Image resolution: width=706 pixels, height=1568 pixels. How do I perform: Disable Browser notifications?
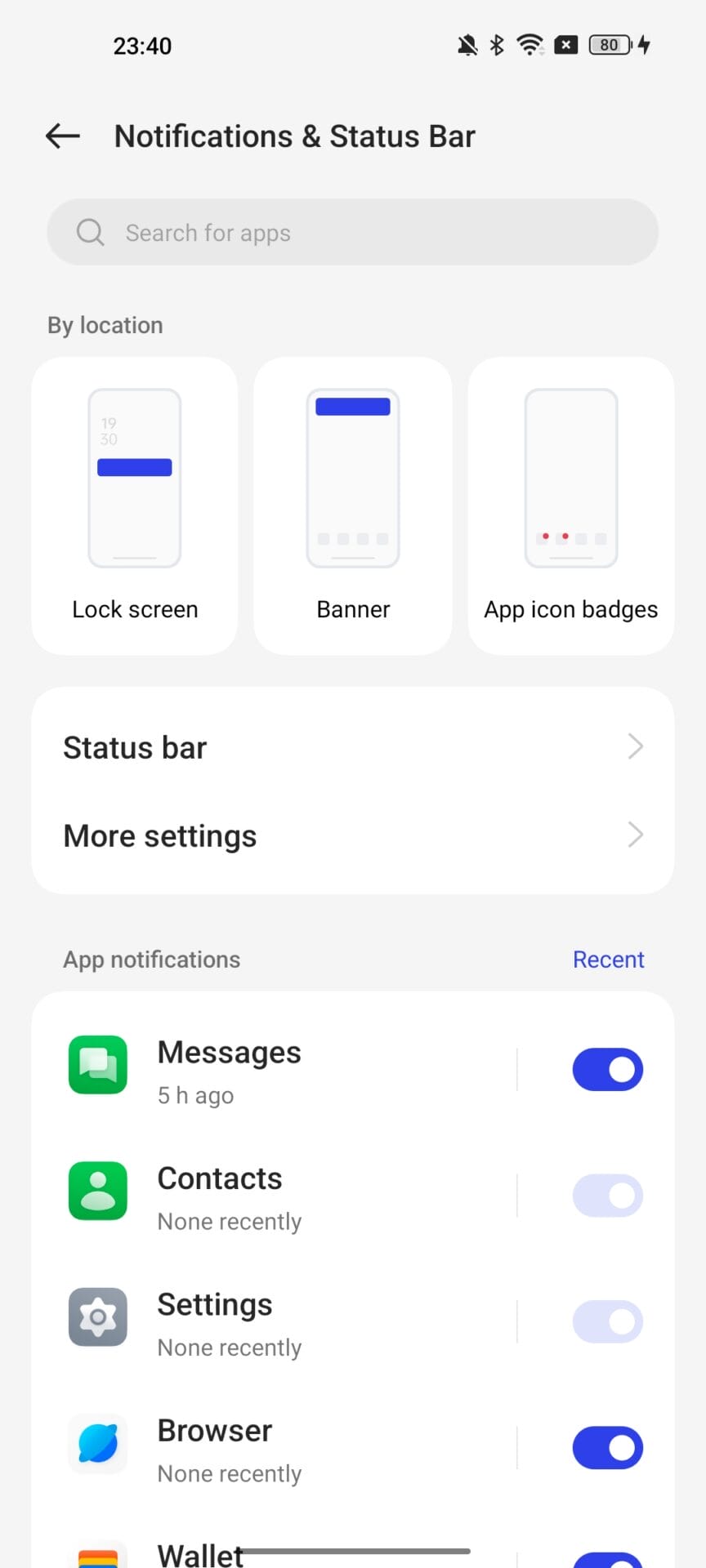(x=607, y=1448)
